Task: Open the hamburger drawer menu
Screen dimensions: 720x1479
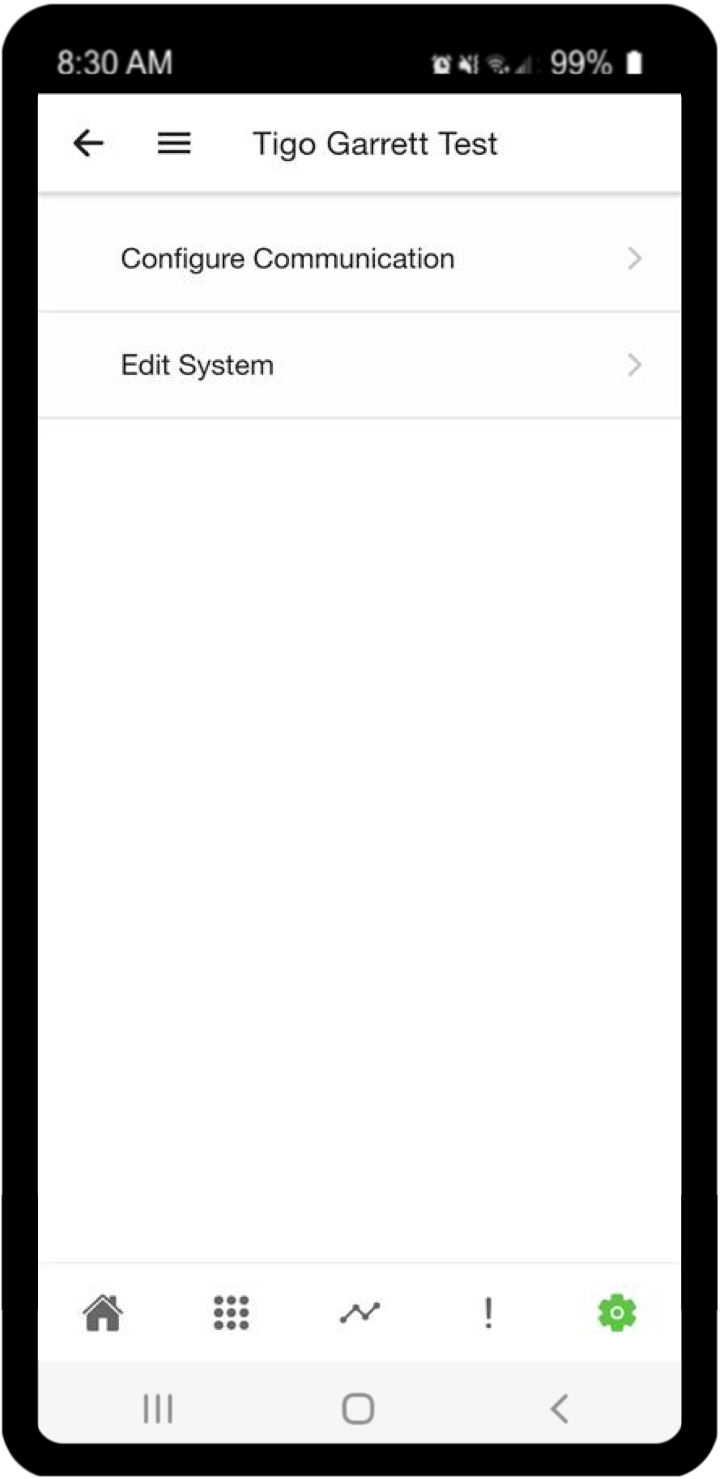Action: click(175, 144)
